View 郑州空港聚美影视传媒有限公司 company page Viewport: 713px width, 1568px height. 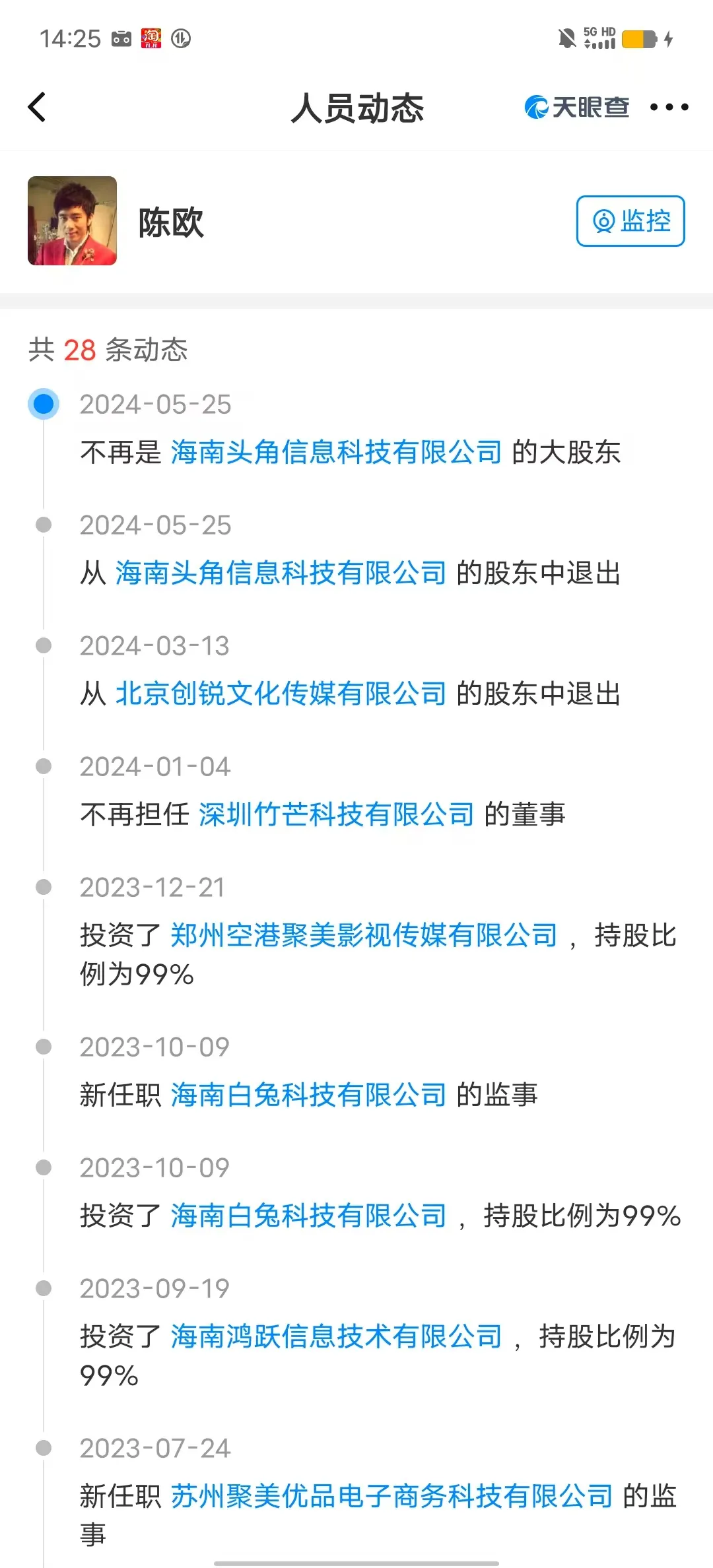[364, 936]
